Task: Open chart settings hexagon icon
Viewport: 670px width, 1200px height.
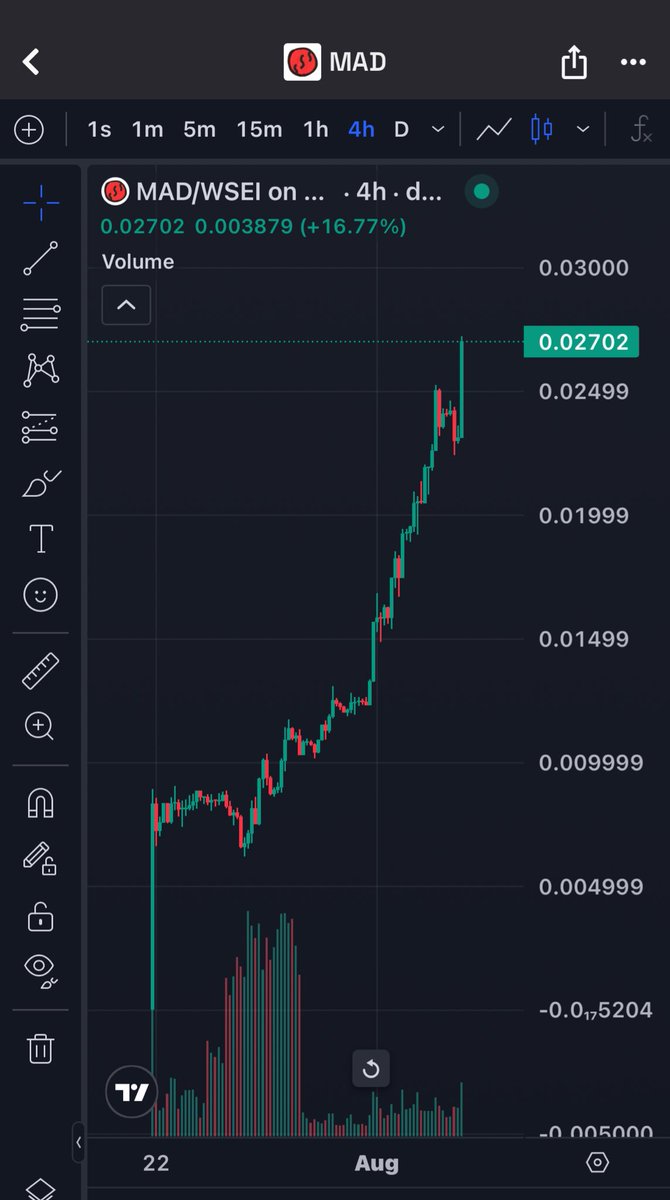Action: pyautogui.click(x=597, y=1163)
